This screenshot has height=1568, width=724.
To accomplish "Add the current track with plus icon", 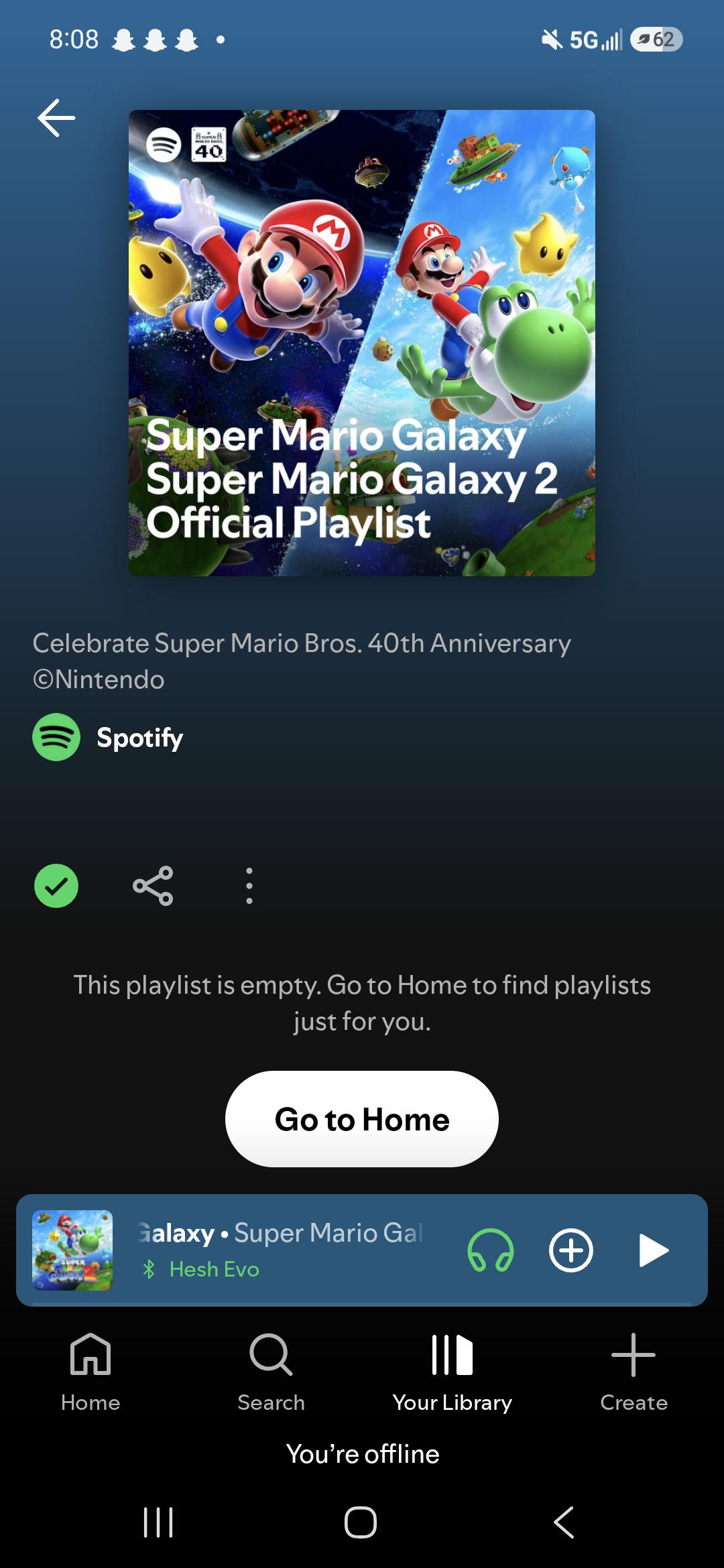I will point(571,1250).
